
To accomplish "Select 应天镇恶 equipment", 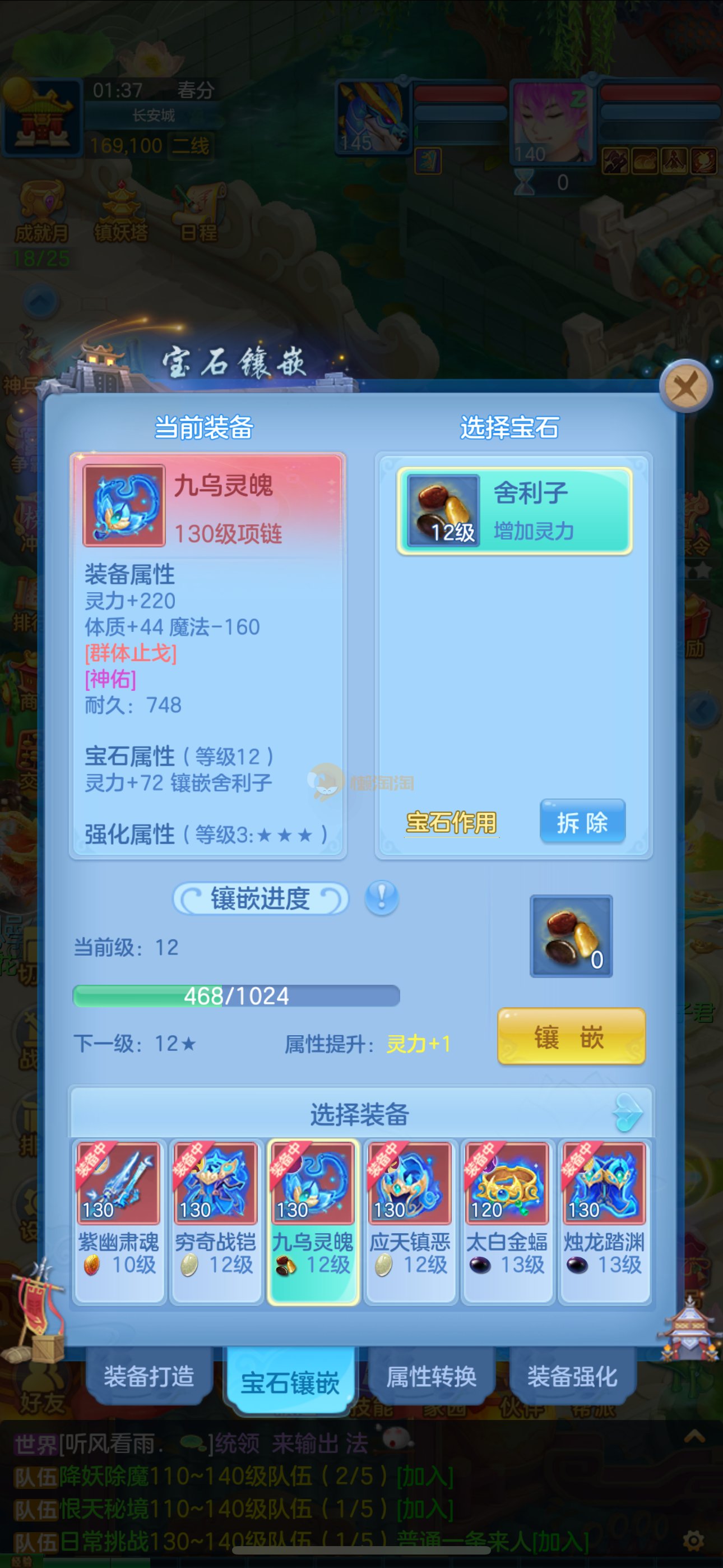I will coord(410,1221).
